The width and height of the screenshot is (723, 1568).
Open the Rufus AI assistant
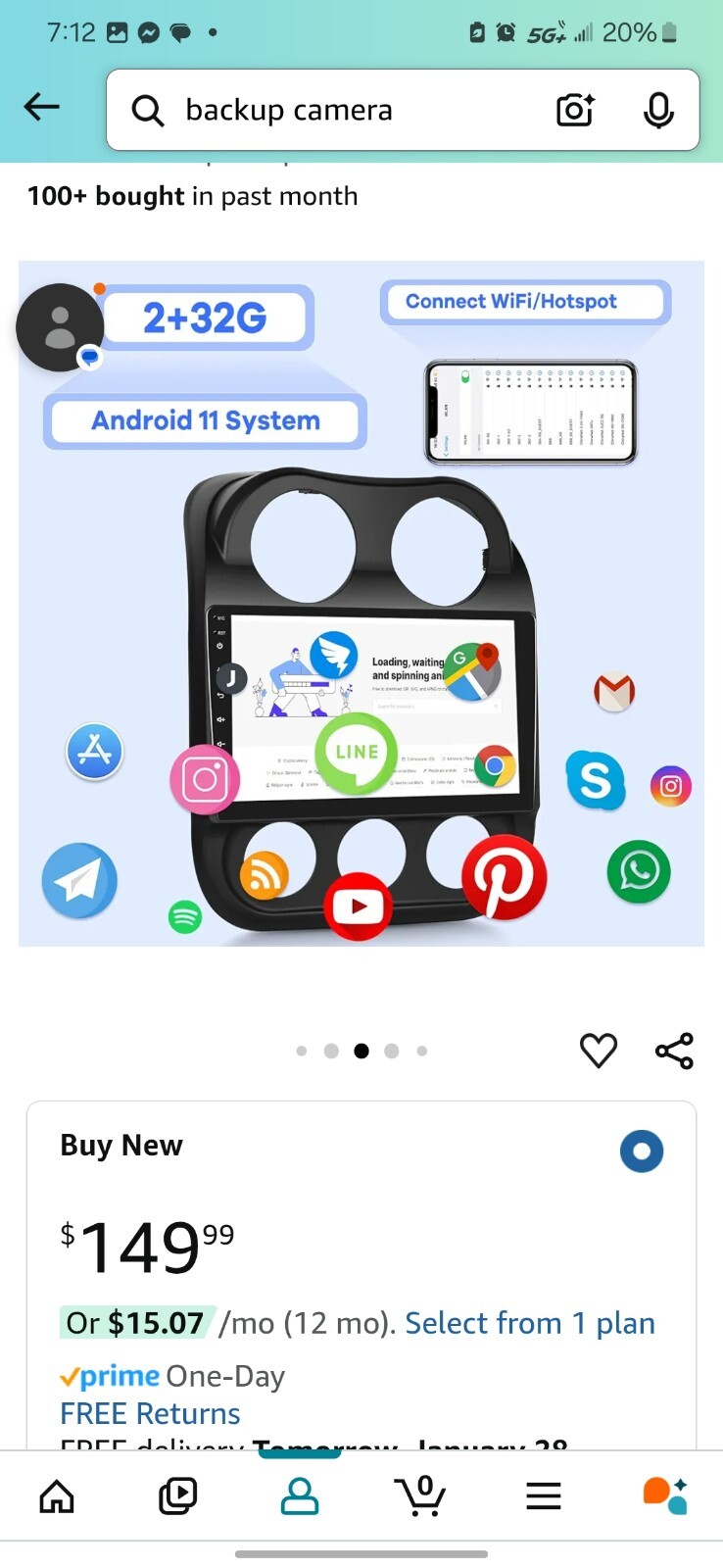pos(665,1496)
